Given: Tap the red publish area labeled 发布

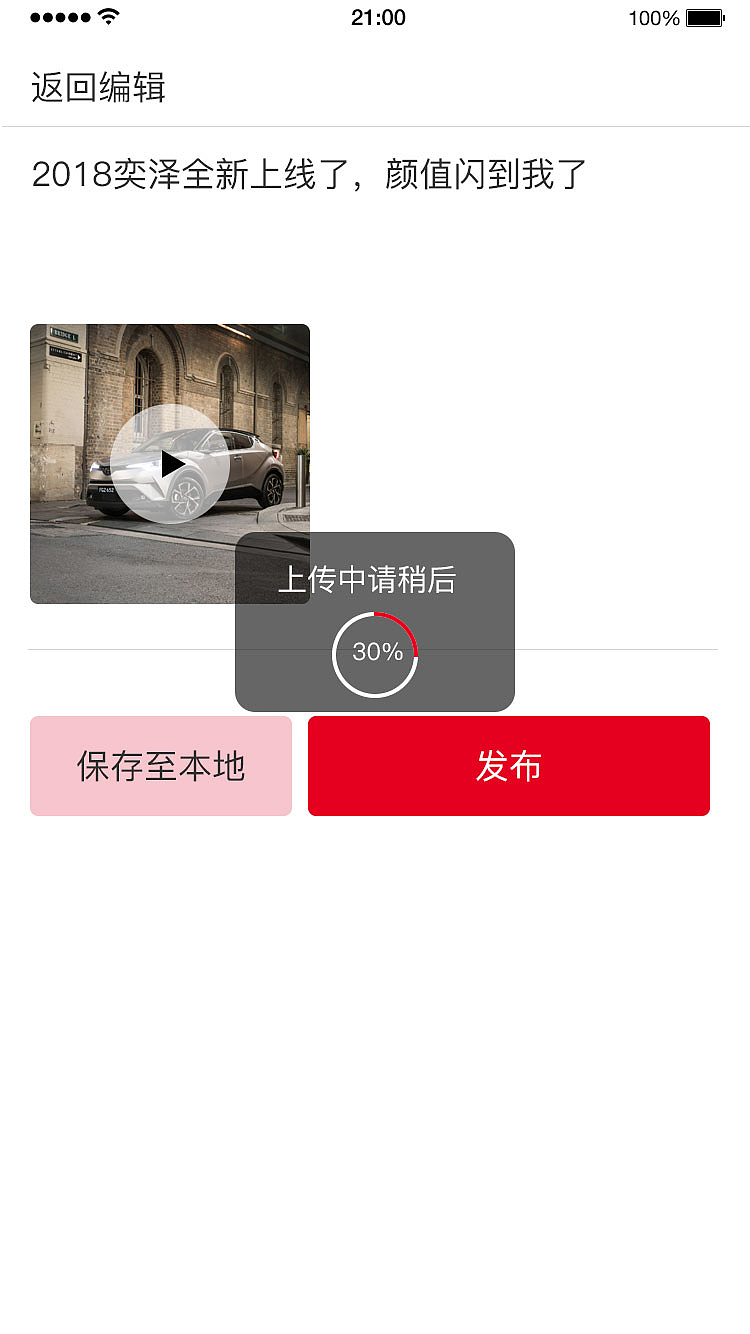Looking at the screenshot, I should point(508,766).
